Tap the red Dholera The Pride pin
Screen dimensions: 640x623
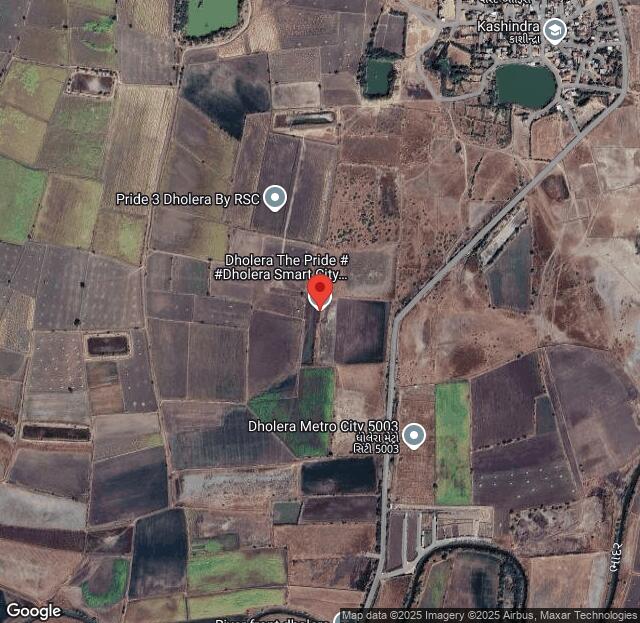(319, 293)
